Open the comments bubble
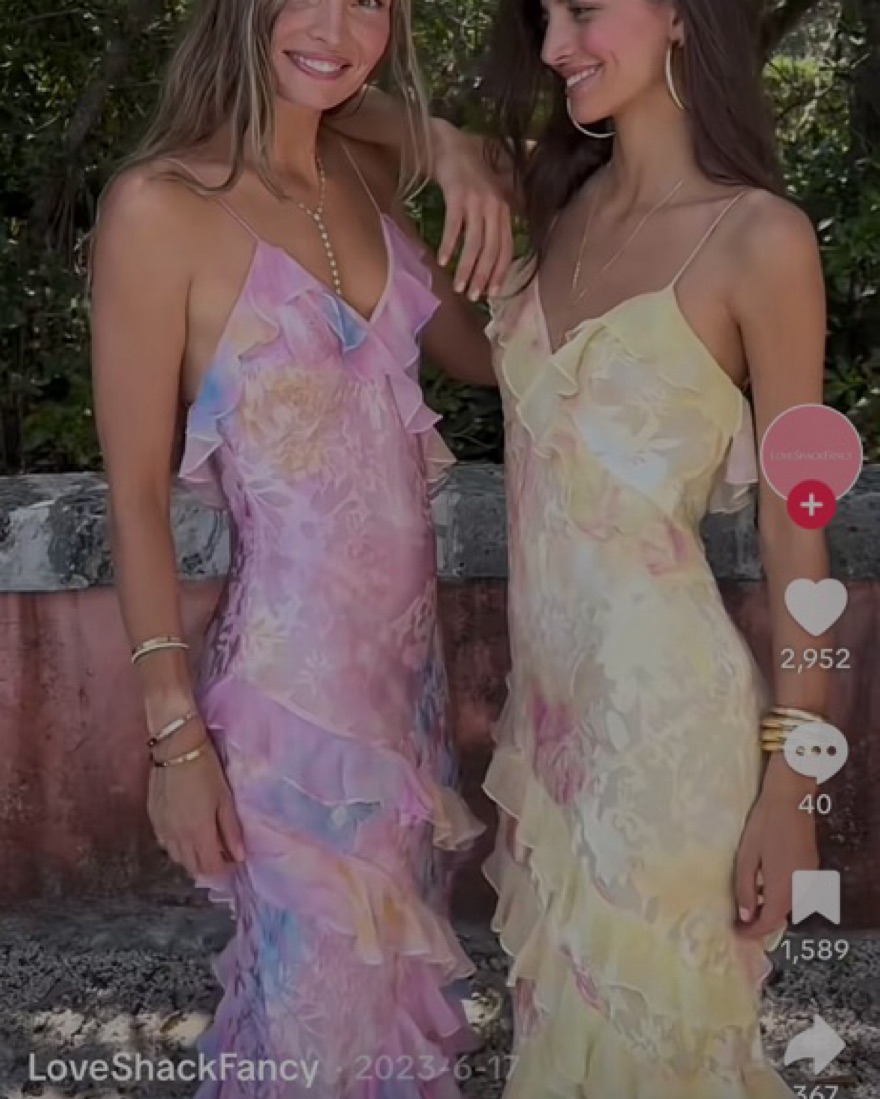The width and height of the screenshot is (880, 1099). (x=815, y=752)
